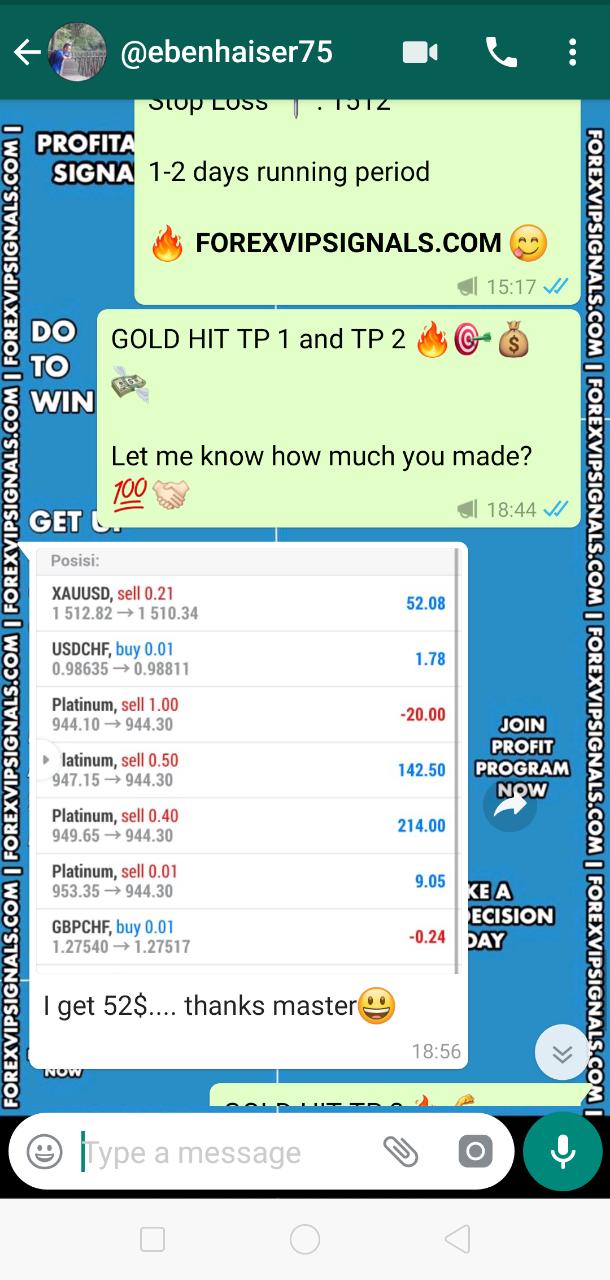Open recent apps in the navigation bar

[x=152, y=1240]
